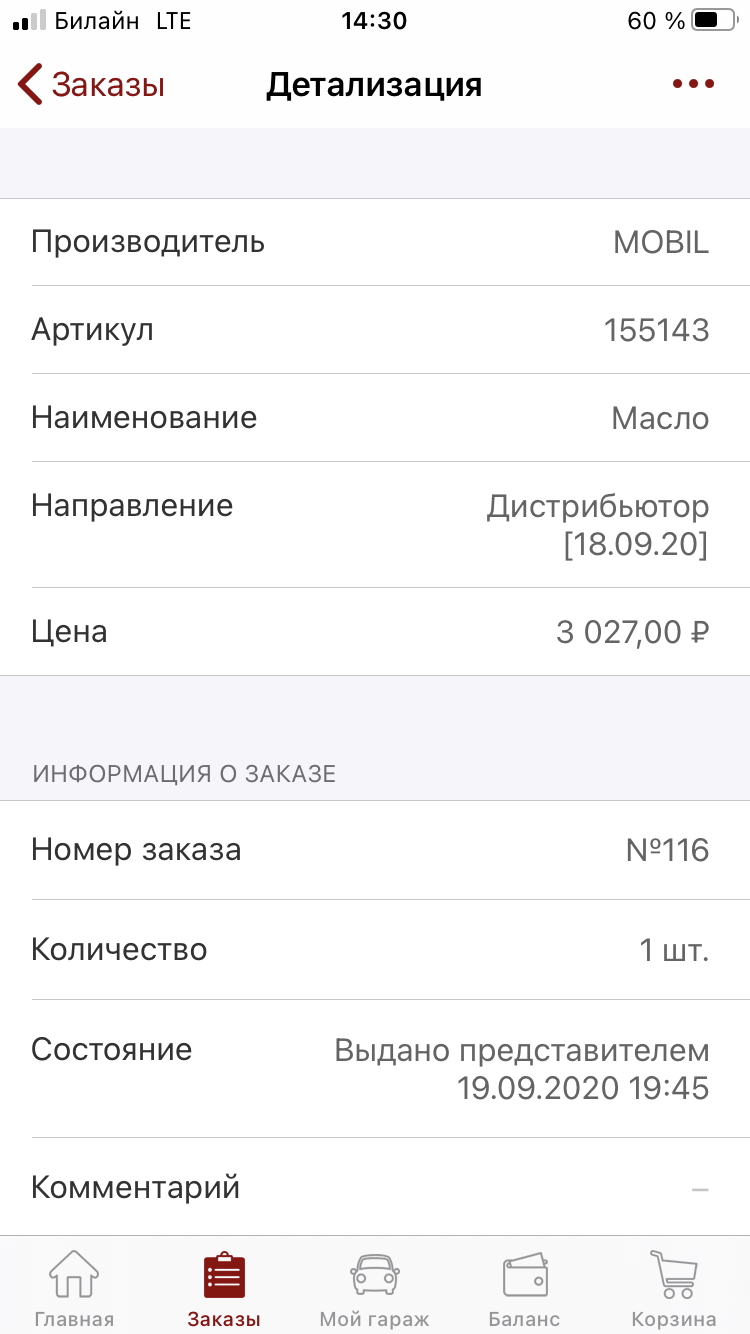Go back to Заказы list
The image size is (750, 1334).
click(x=91, y=85)
